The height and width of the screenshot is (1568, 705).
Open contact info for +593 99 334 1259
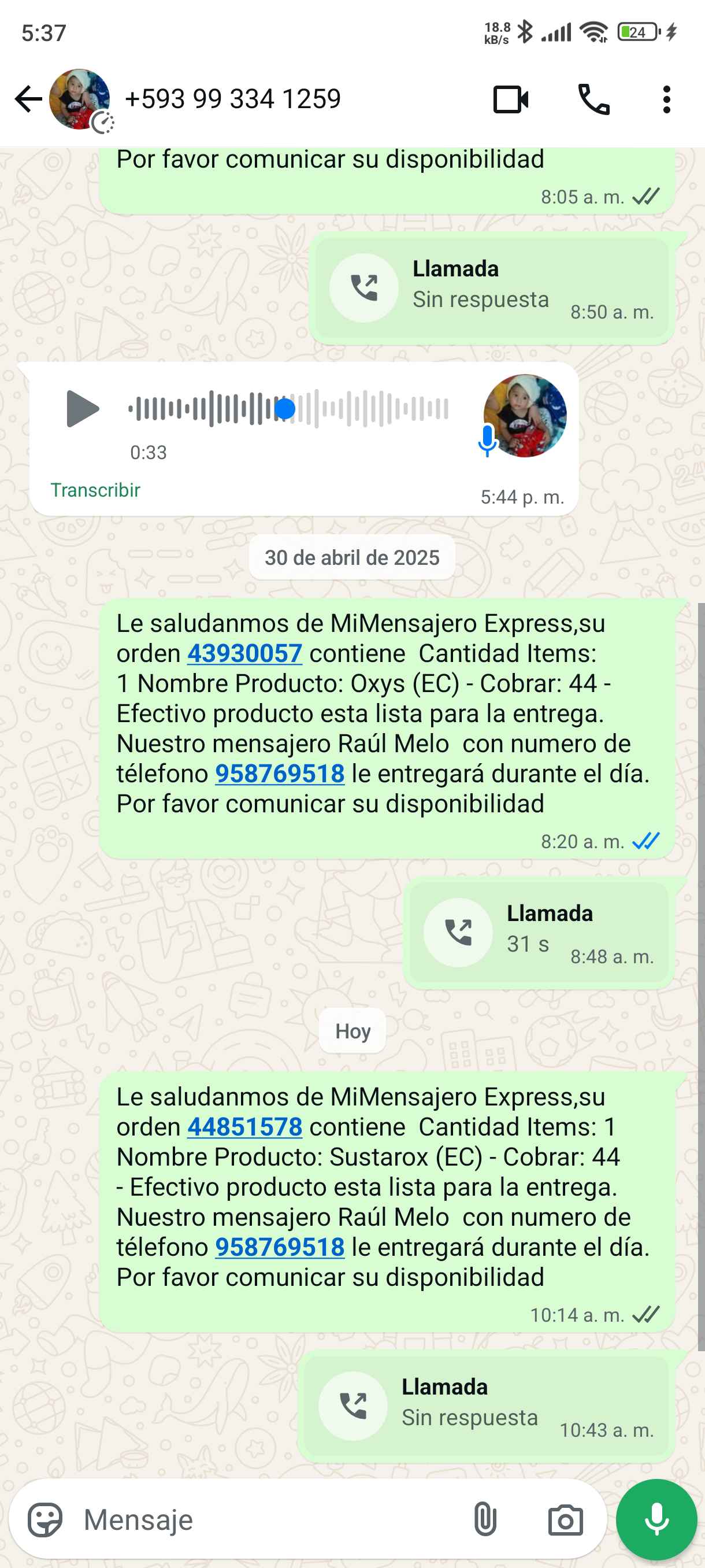(232, 99)
